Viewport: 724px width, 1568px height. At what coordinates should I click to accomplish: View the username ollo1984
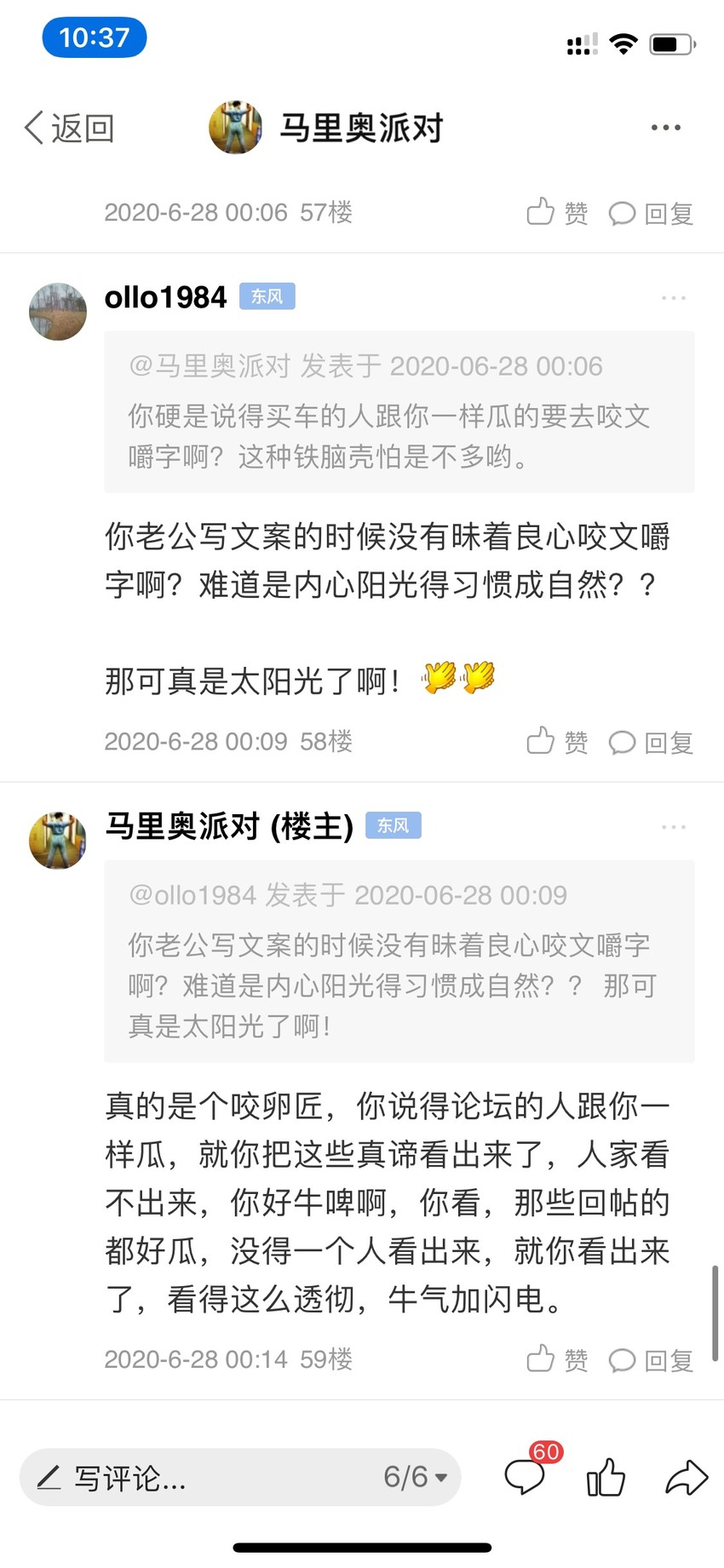[165, 297]
